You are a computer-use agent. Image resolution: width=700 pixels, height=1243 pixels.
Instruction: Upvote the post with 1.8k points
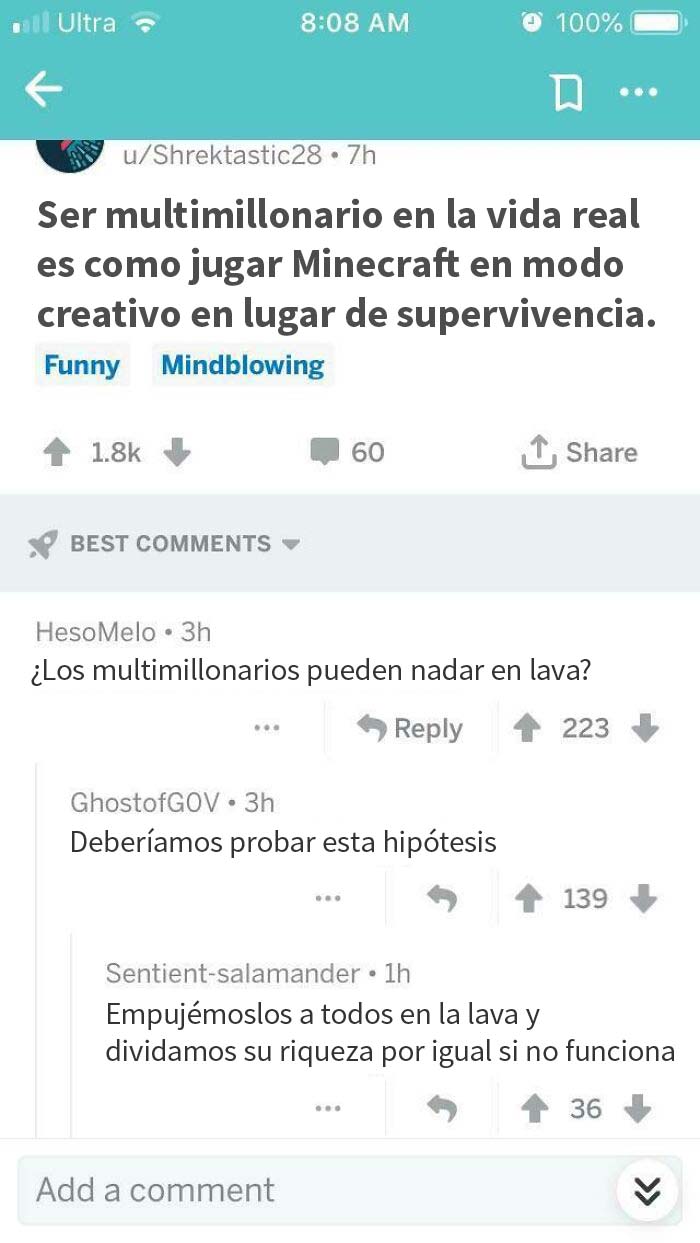(57, 453)
